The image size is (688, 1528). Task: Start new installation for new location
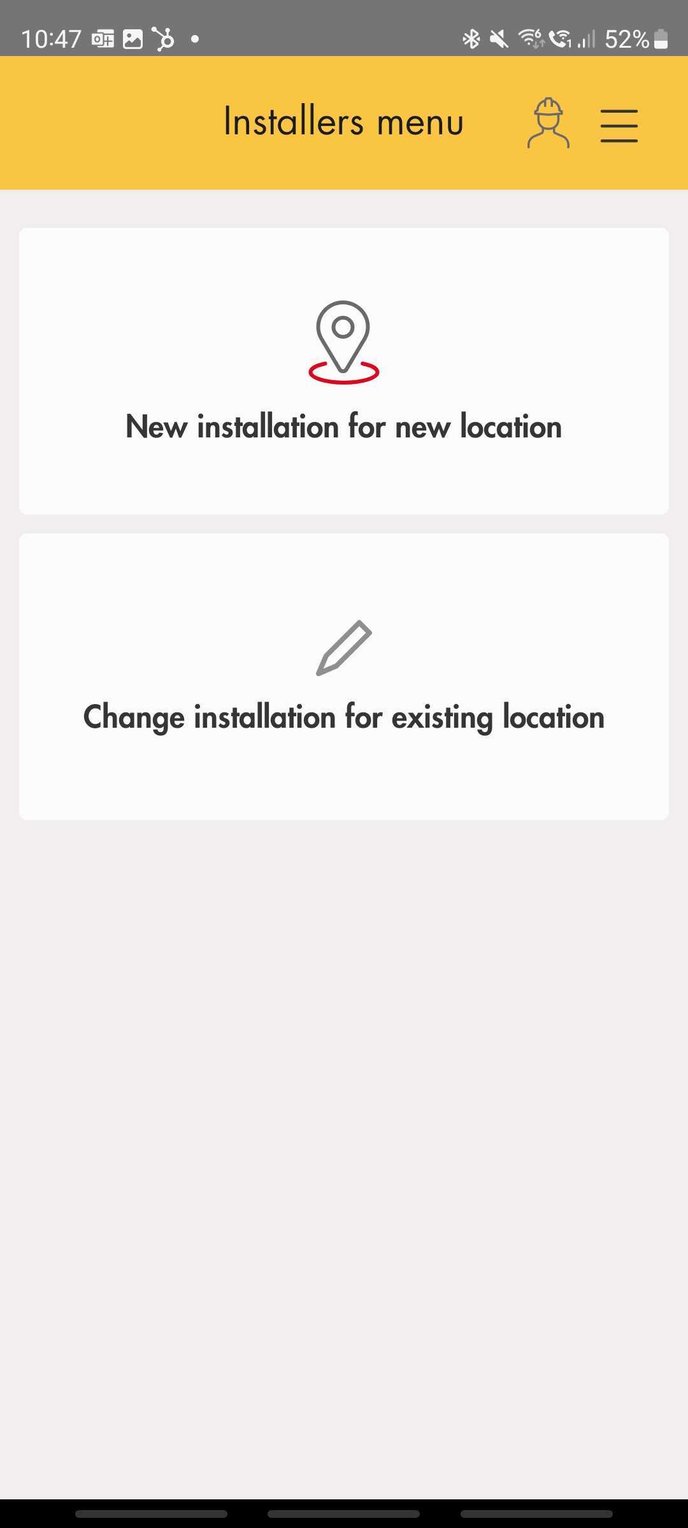point(344,371)
